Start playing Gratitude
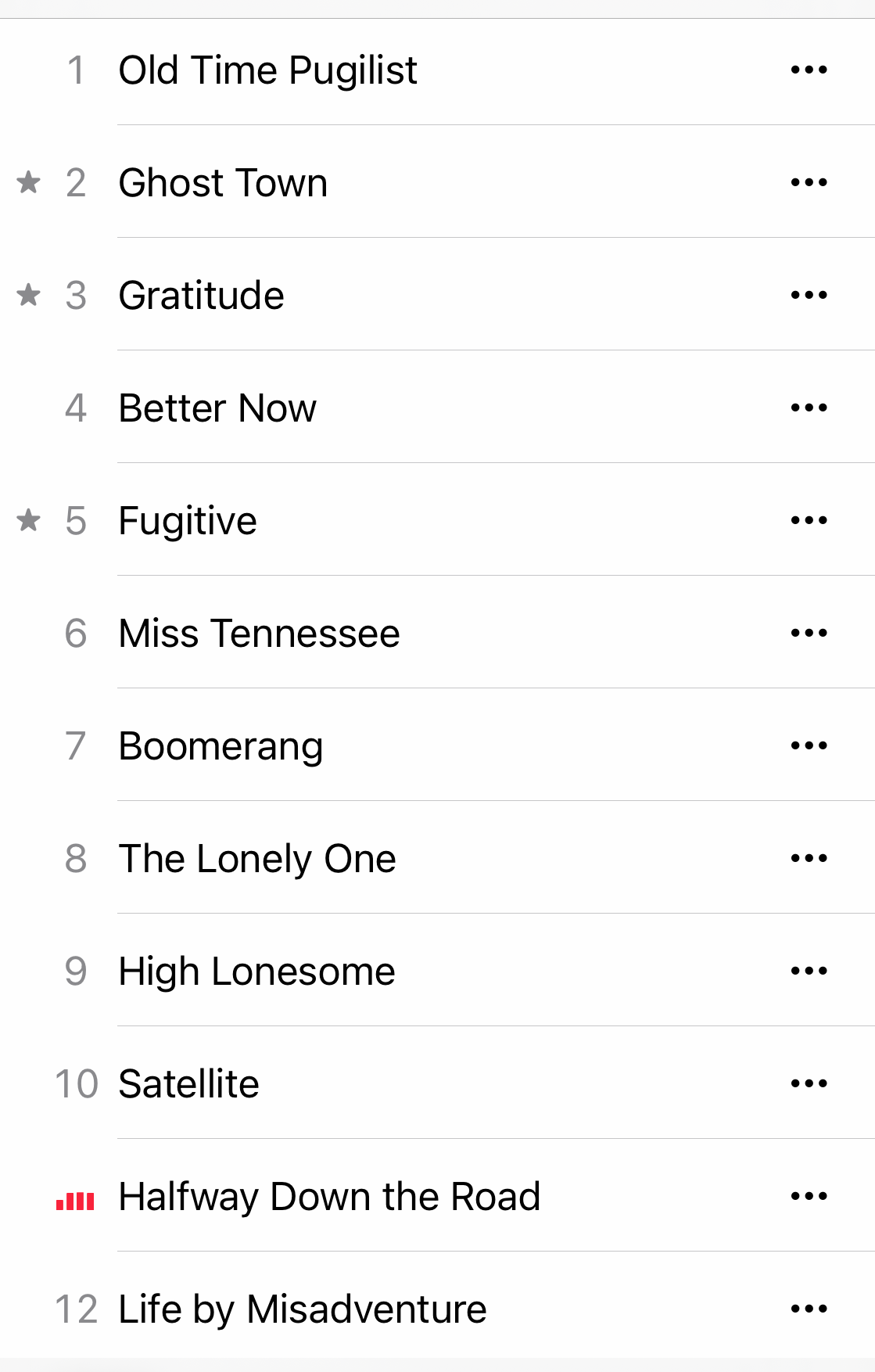The height and width of the screenshot is (1372, 875). point(201,296)
